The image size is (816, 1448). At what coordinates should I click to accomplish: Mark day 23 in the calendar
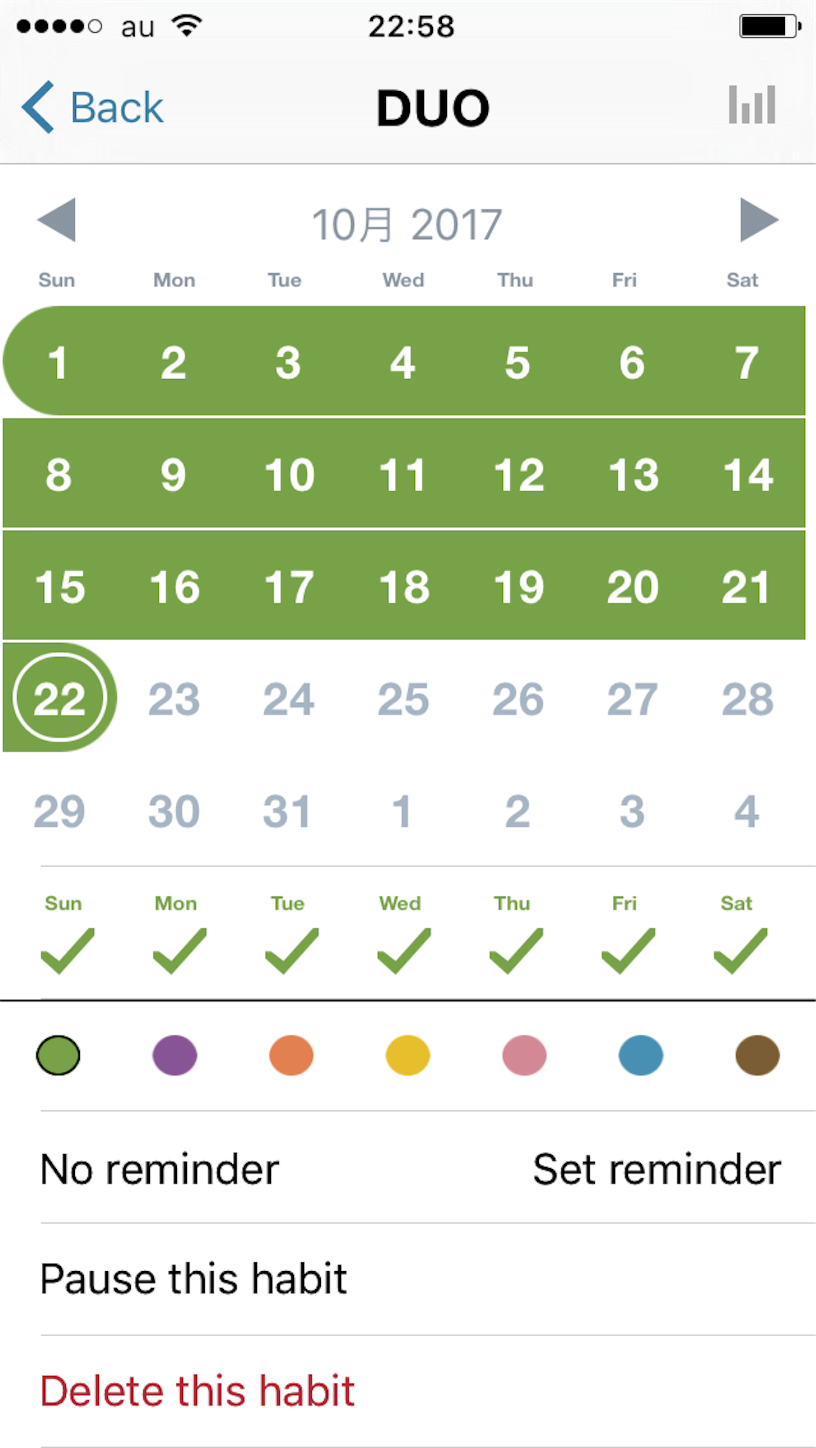(x=174, y=700)
